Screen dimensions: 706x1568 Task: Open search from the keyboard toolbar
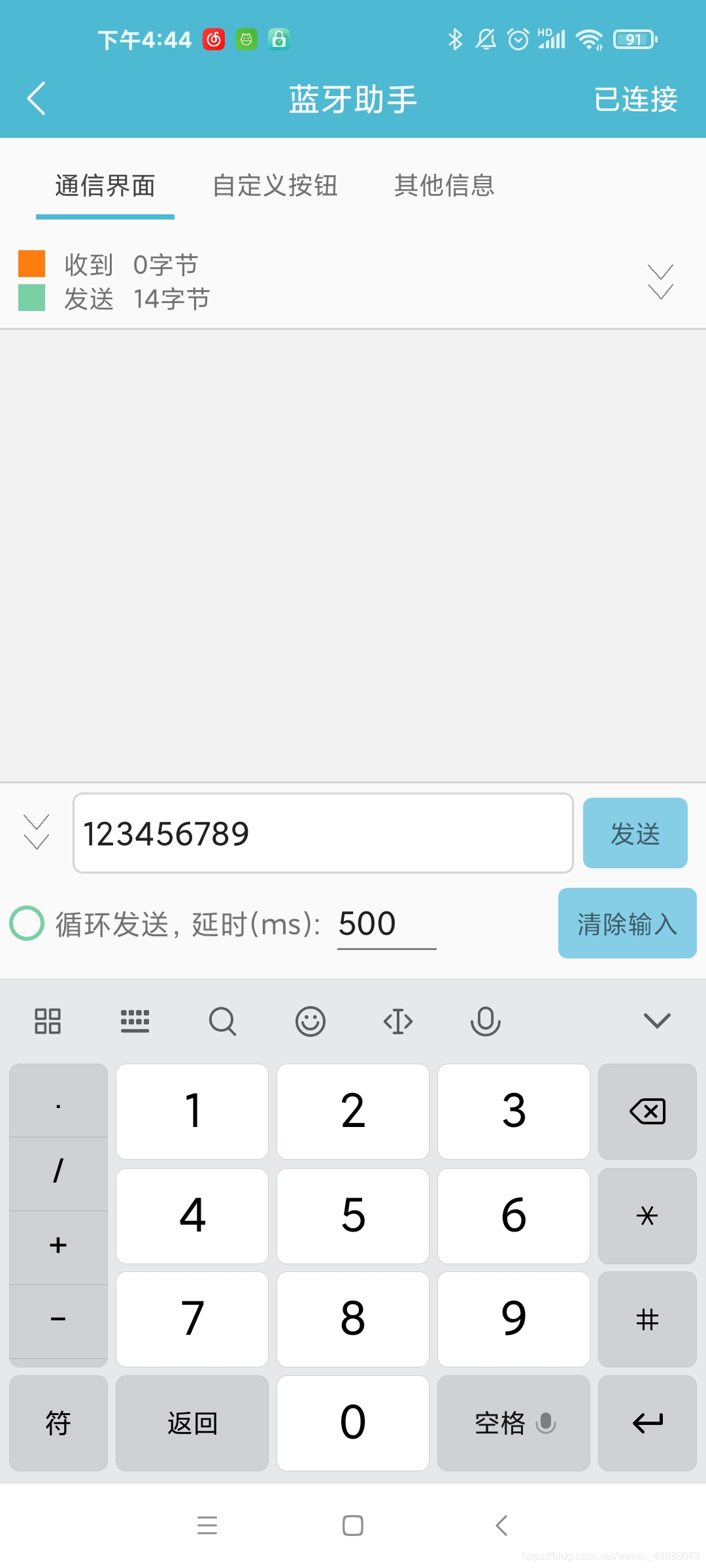[x=222, y=1021]
